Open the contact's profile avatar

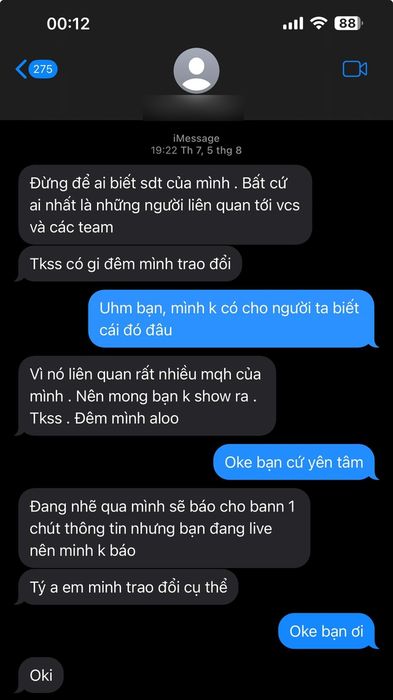tap(196, 71)
